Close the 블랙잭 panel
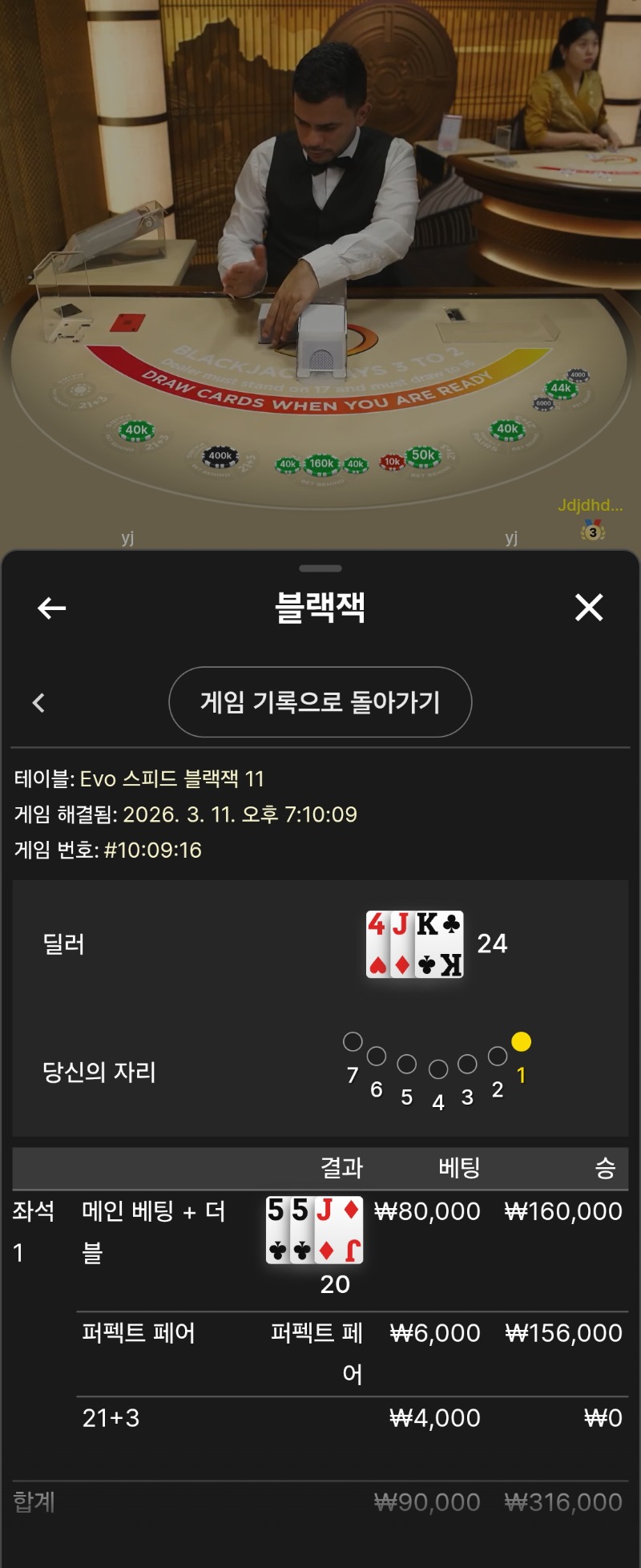Viewport: 641px width, 1568px height. point(589,608)
